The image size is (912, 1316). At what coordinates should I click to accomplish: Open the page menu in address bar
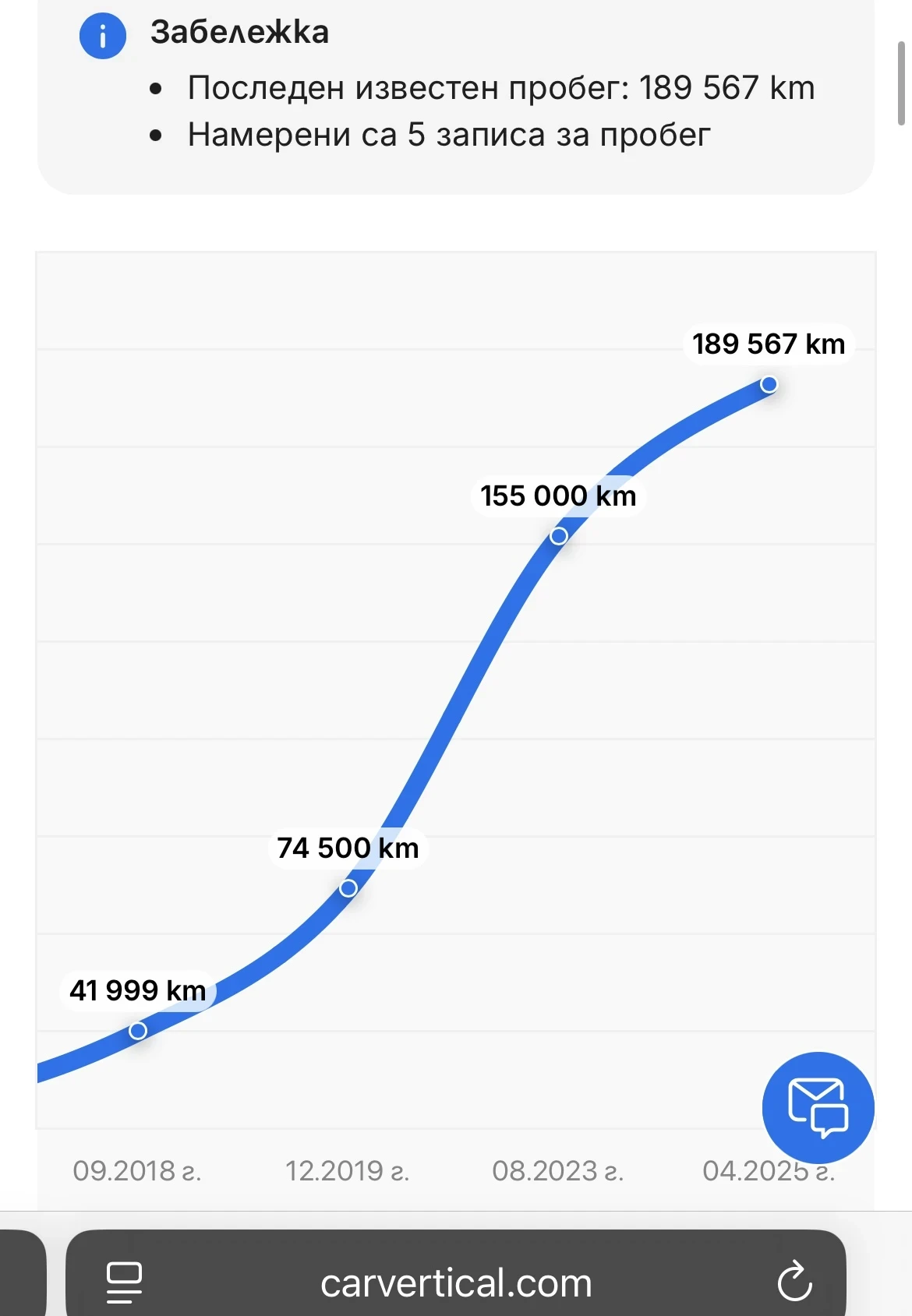tap(123, 1282)
